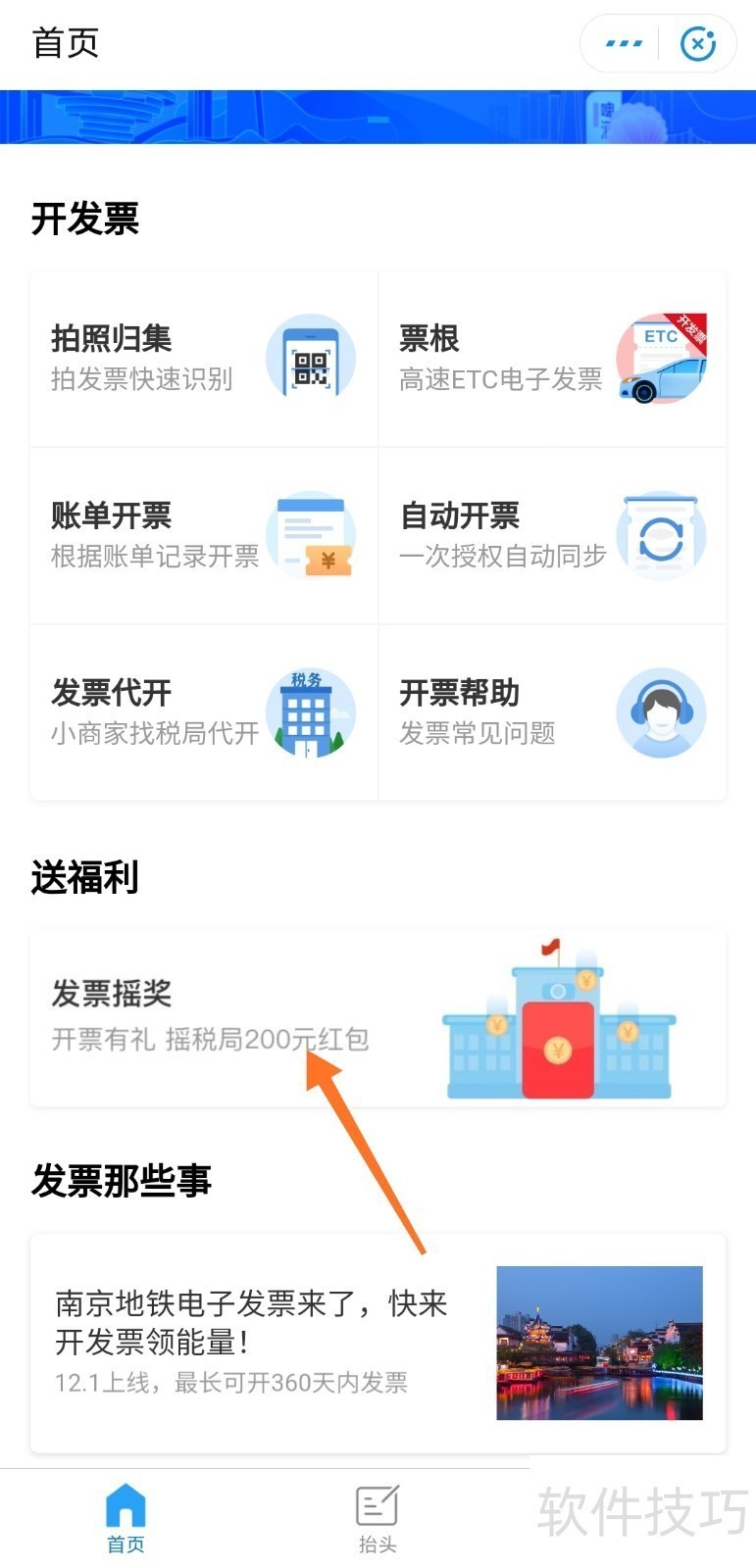This screenshot has width=756, height=1568.
Task: Close the mini program
Action: (x=698, y=44)
